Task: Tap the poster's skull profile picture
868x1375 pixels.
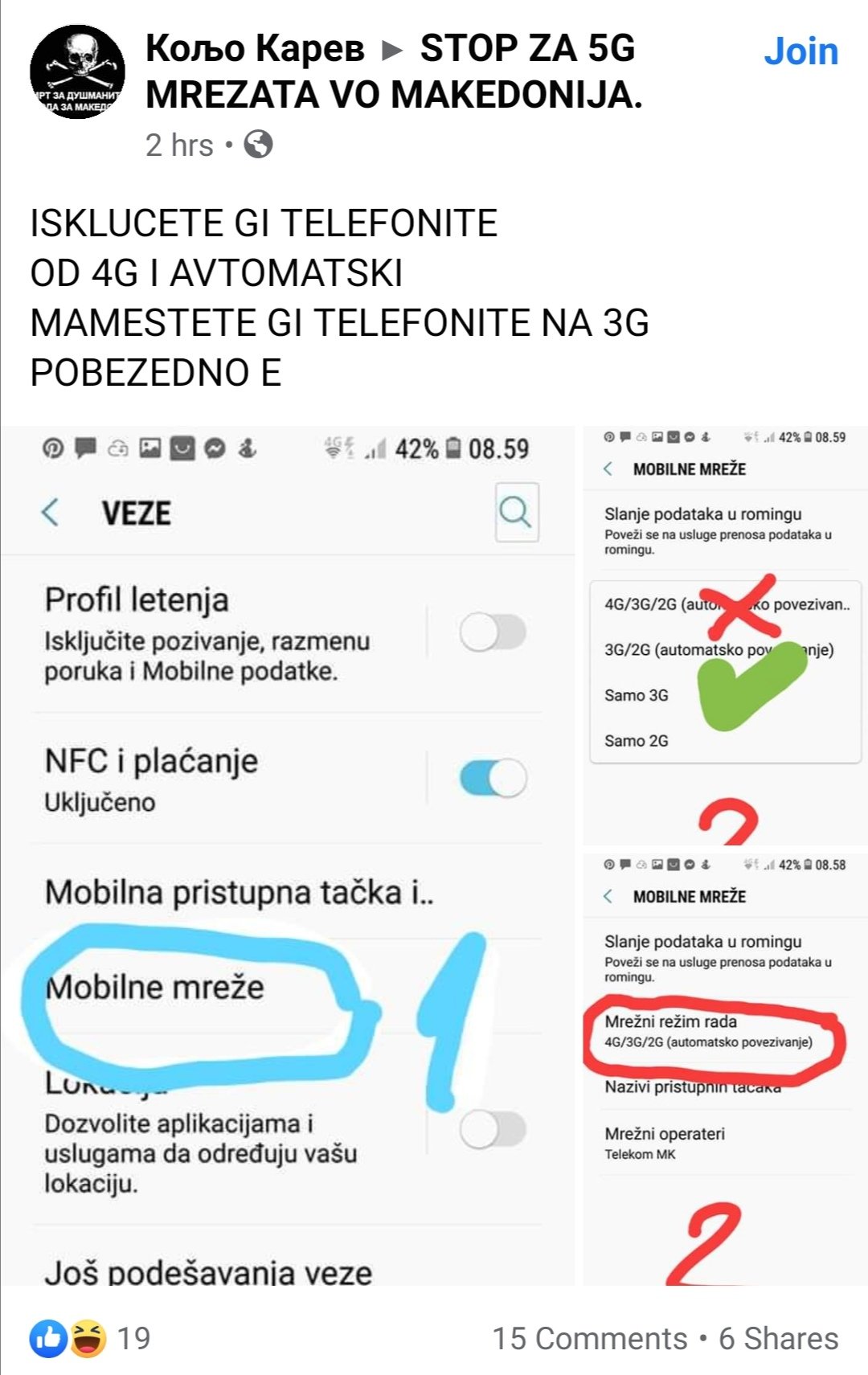Action: 77,72
